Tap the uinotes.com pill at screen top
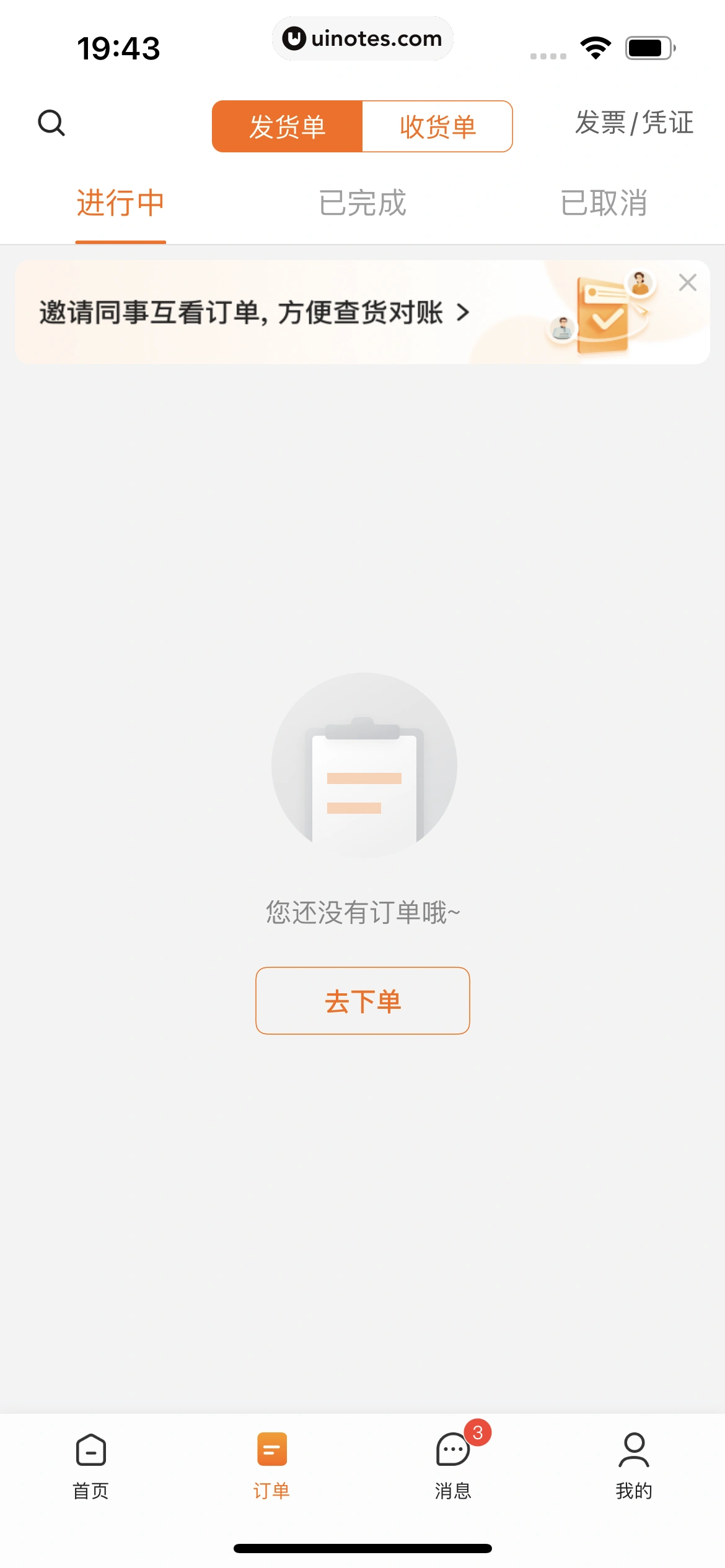Viewport: 725px width, 1568px height. (362, 38)
